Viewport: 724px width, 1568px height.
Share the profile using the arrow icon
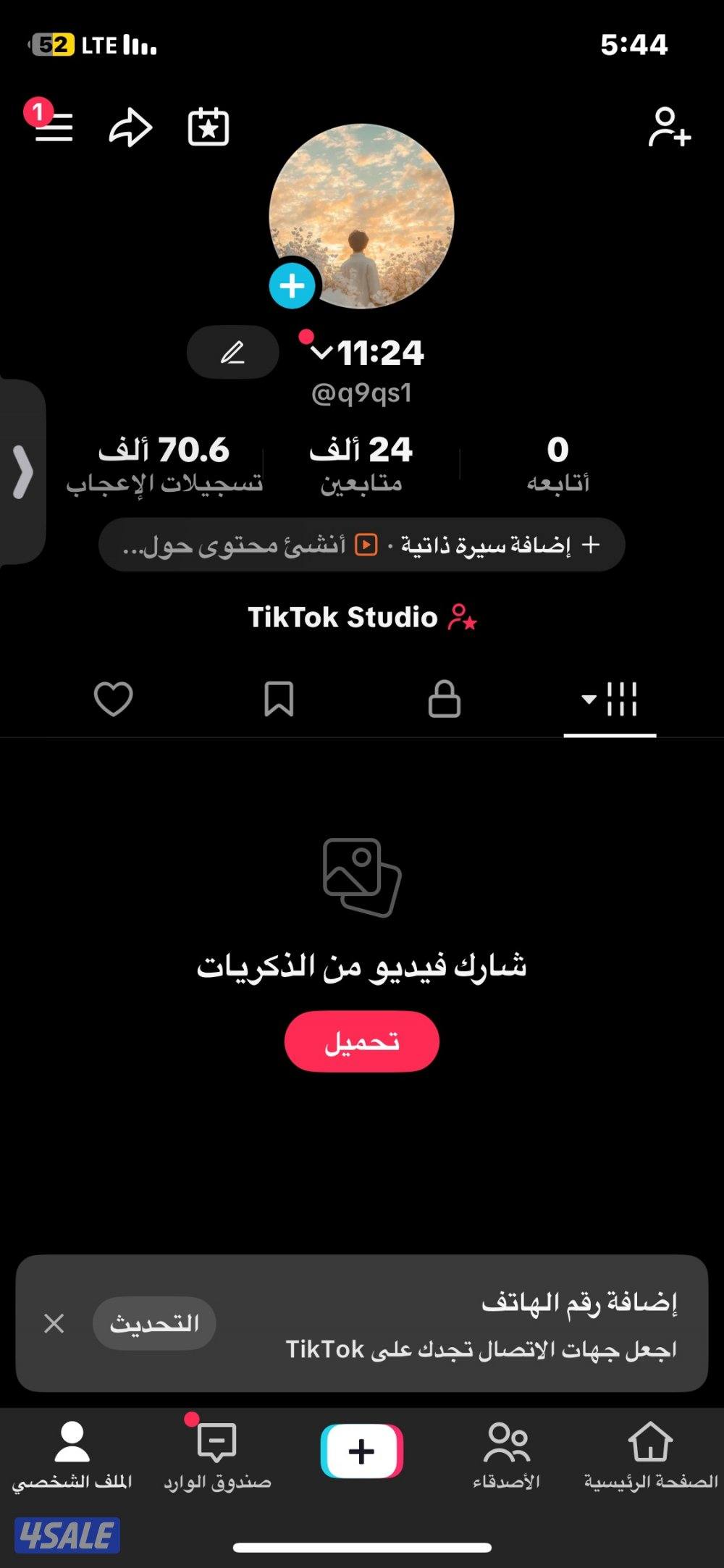[132, 127]
